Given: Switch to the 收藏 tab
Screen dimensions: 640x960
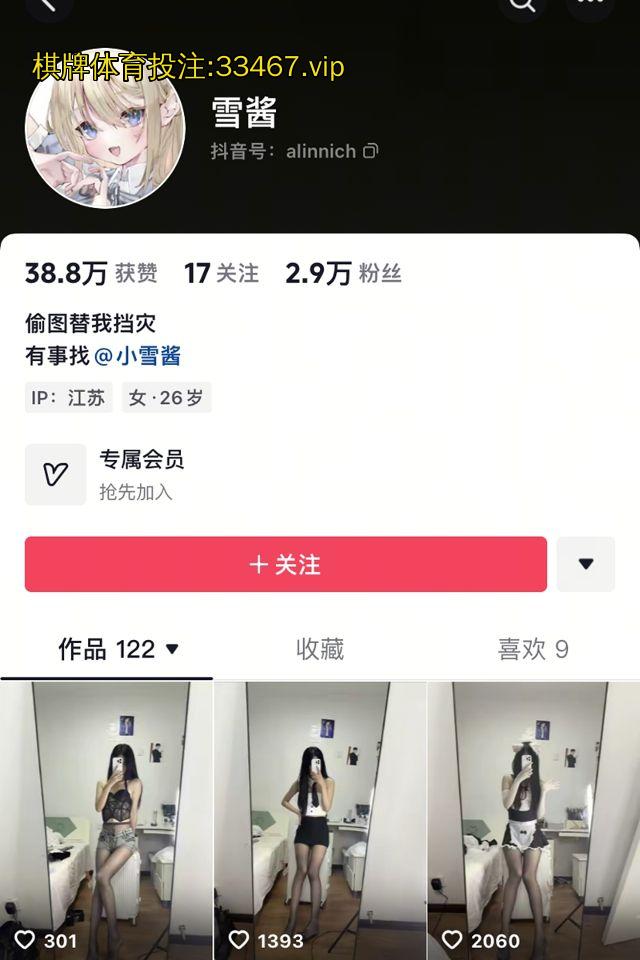Looking at the screenshot, I should coord(320,649).
